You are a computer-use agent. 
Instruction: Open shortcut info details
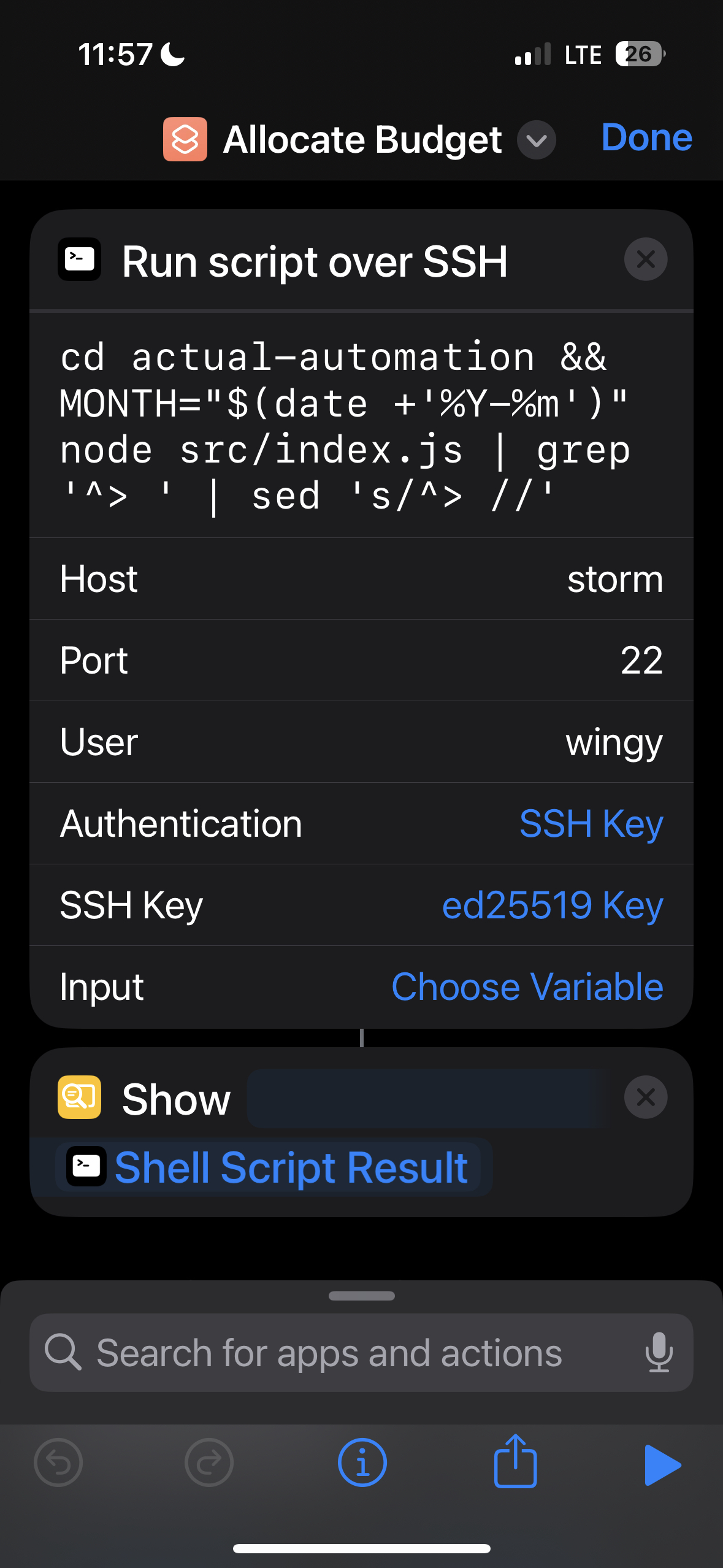362,1462
